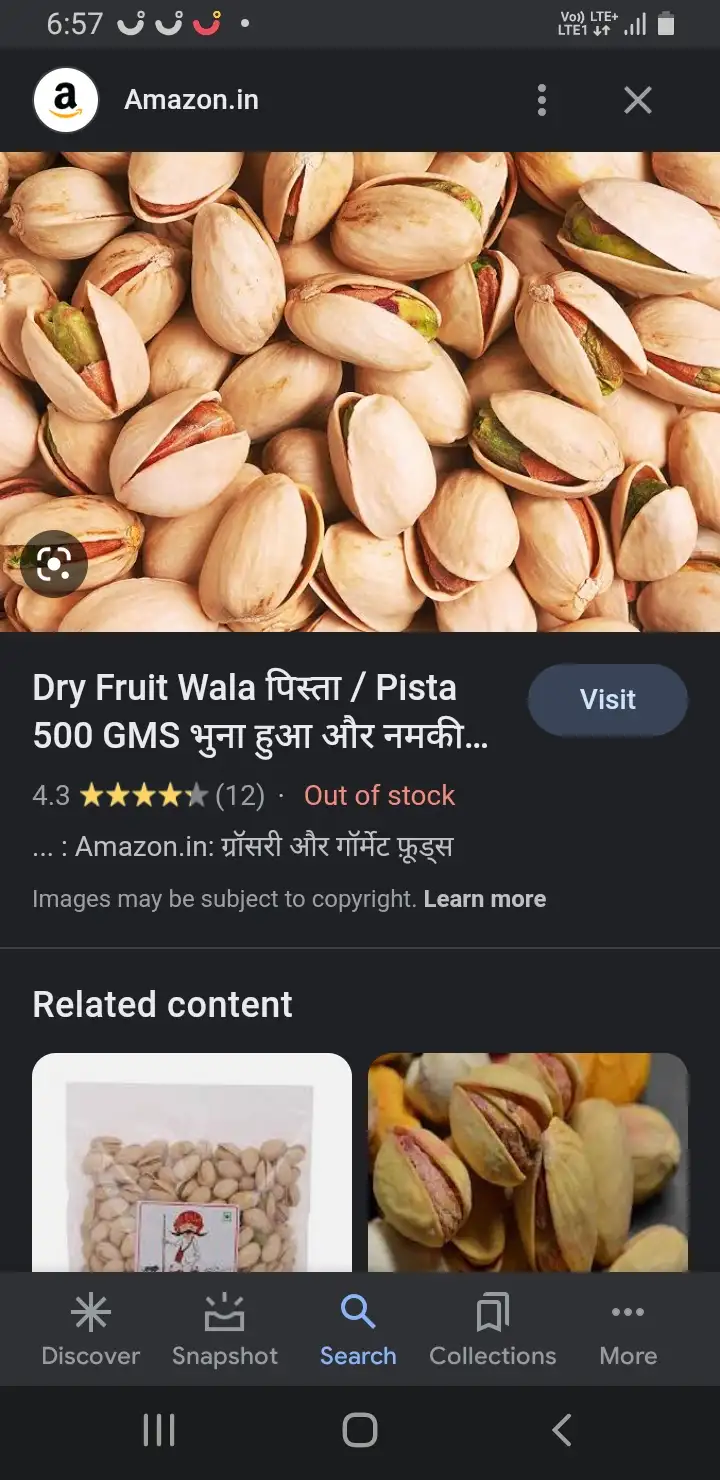Return to the home screen
This screenshot has width=720, height=1480.
point(360,1430)
